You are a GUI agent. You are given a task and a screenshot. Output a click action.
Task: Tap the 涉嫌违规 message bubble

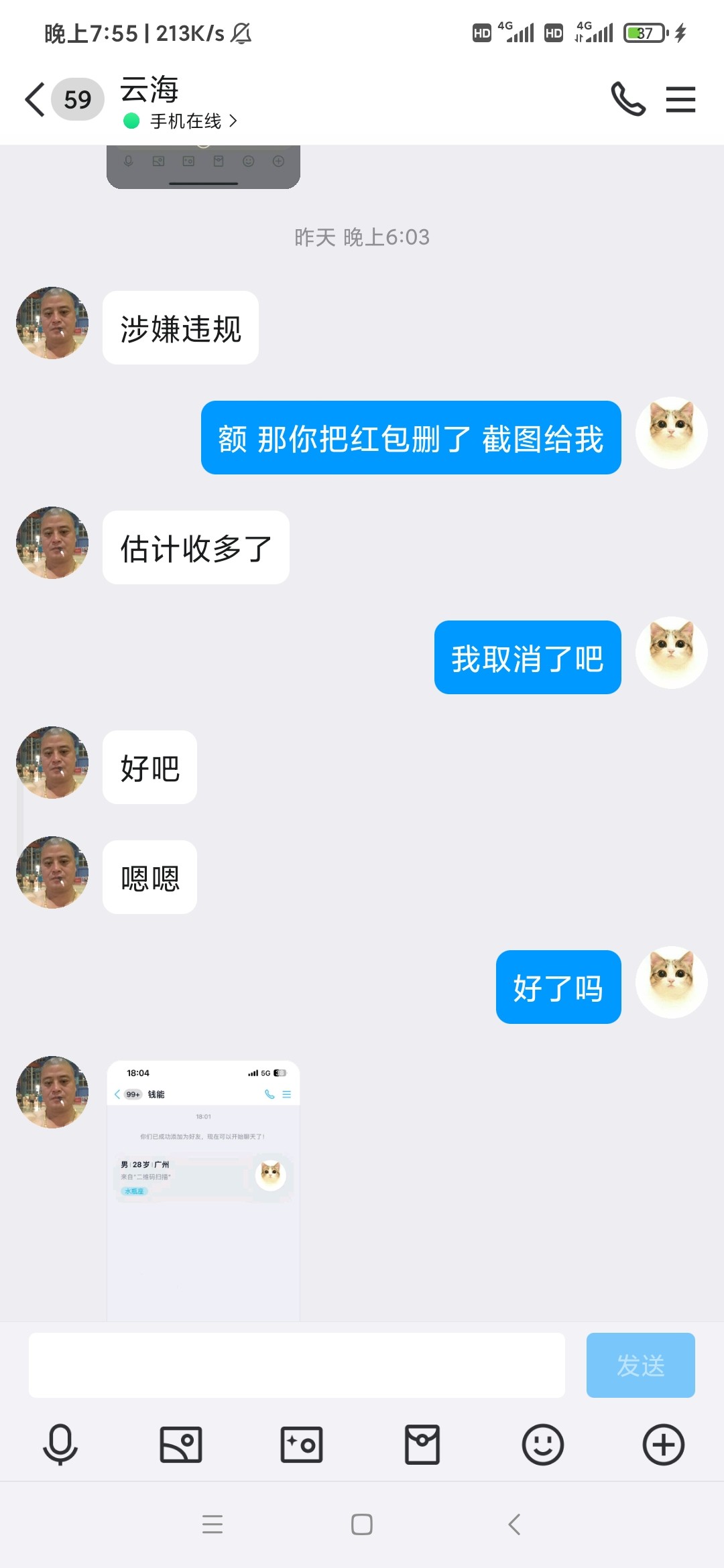pyautogui.click(x=180, y=328)
